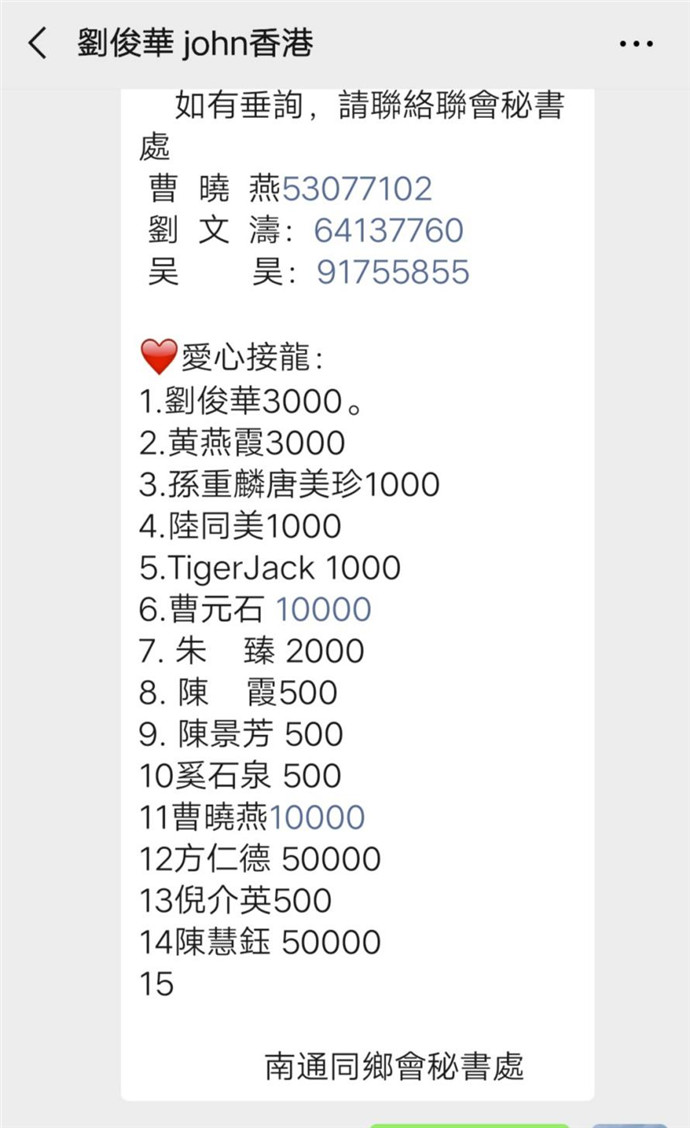Open the three-dot chat options menu
The width and height of the screenshot is (690, 1128).
click(636, 44)
